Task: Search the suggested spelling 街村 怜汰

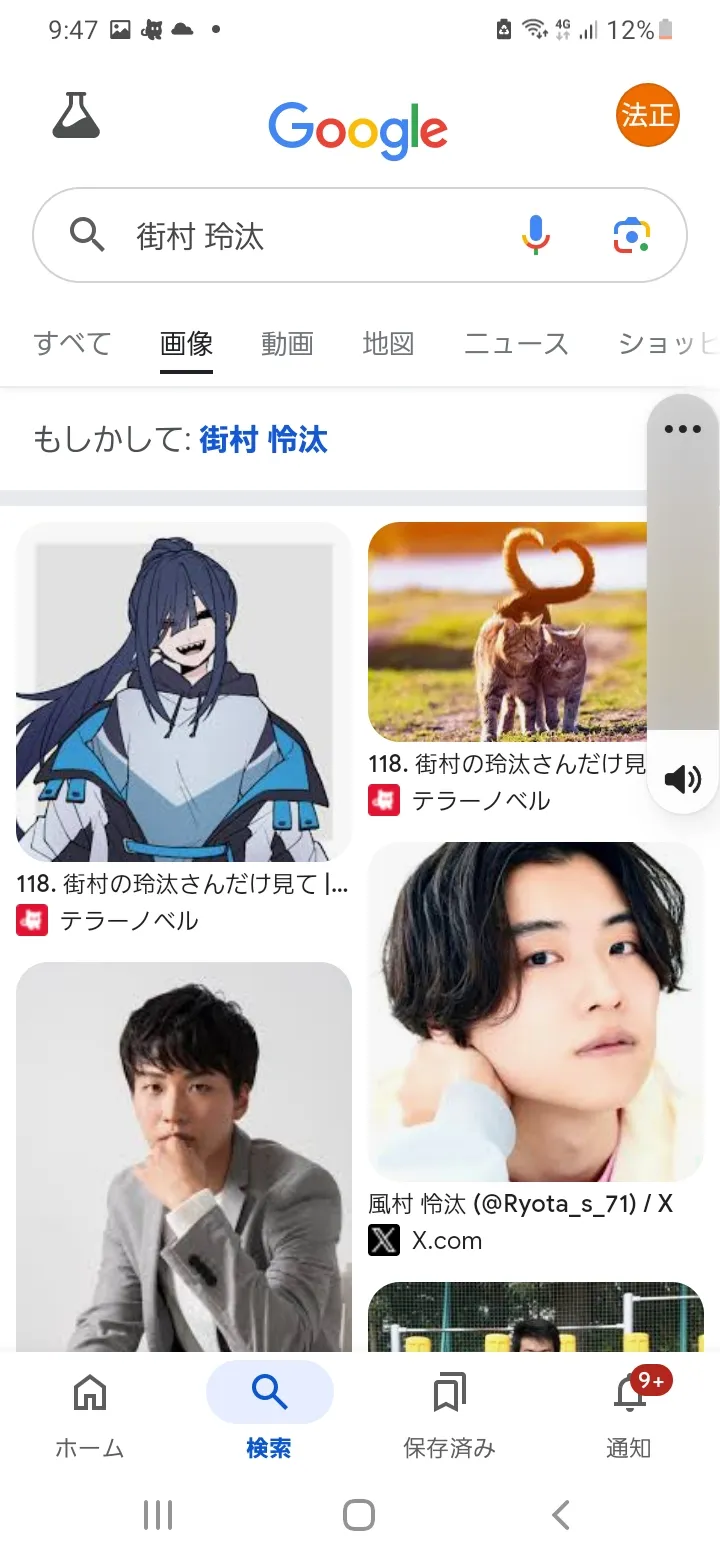Action: click(263, 440)
